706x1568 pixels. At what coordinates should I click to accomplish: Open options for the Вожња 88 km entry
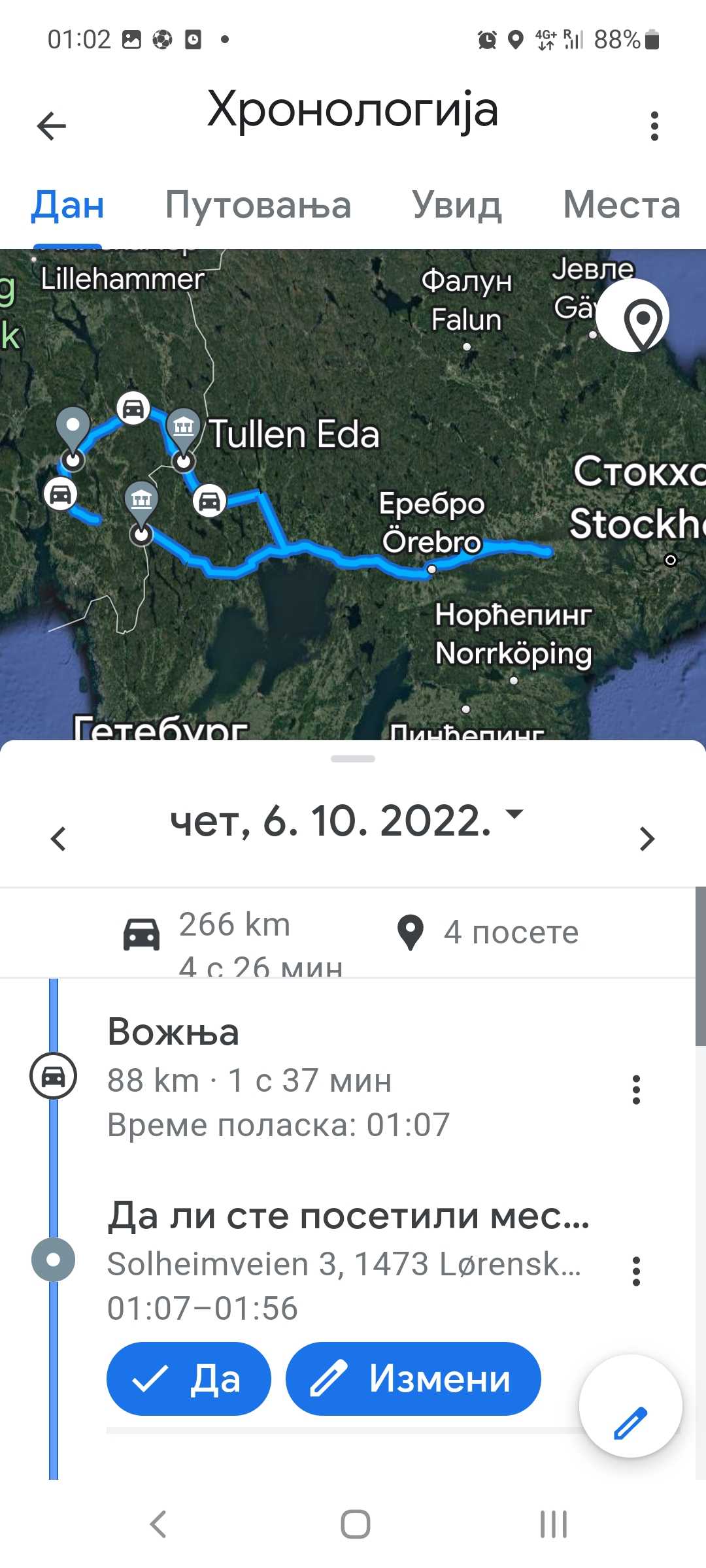tap(636, 1089)
